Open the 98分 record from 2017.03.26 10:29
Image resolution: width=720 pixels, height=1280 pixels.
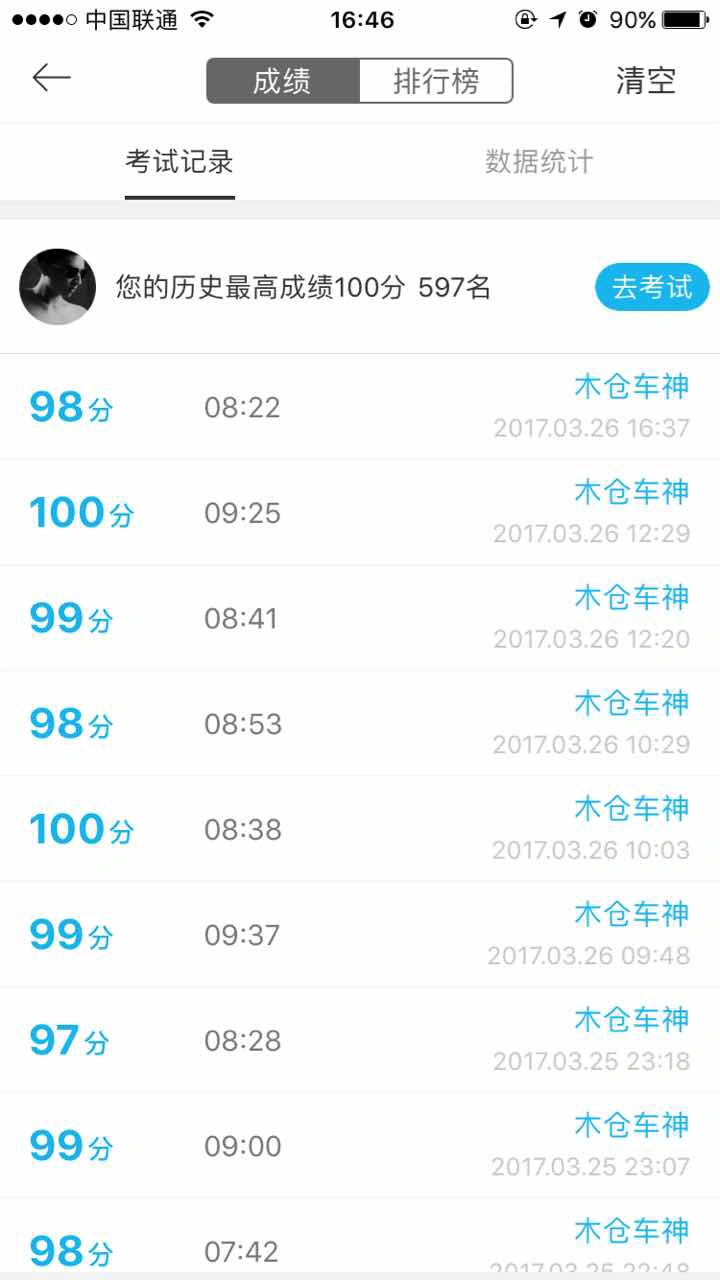pos(360,724)
